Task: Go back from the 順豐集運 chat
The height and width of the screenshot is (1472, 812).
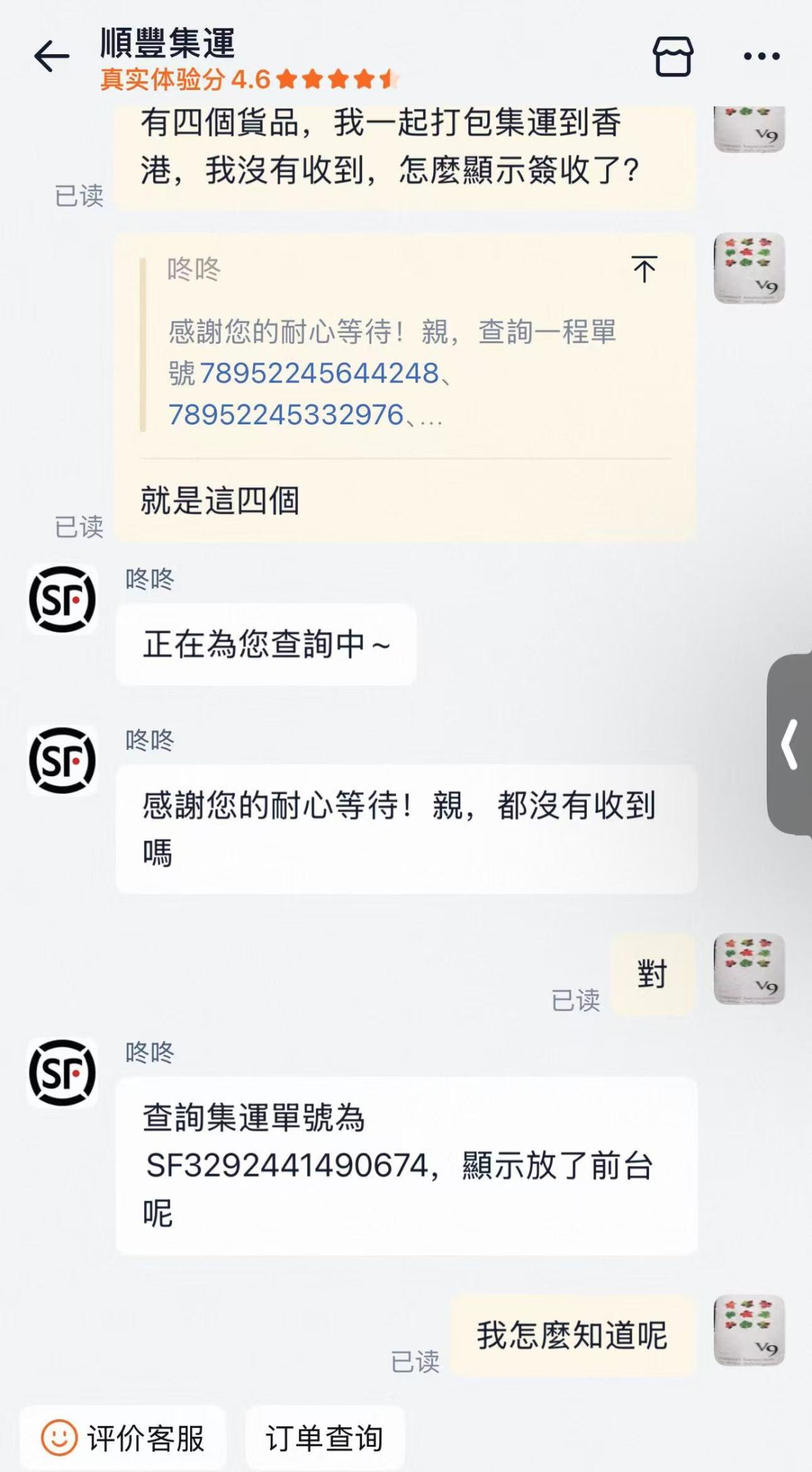Action: click(51, 56)
